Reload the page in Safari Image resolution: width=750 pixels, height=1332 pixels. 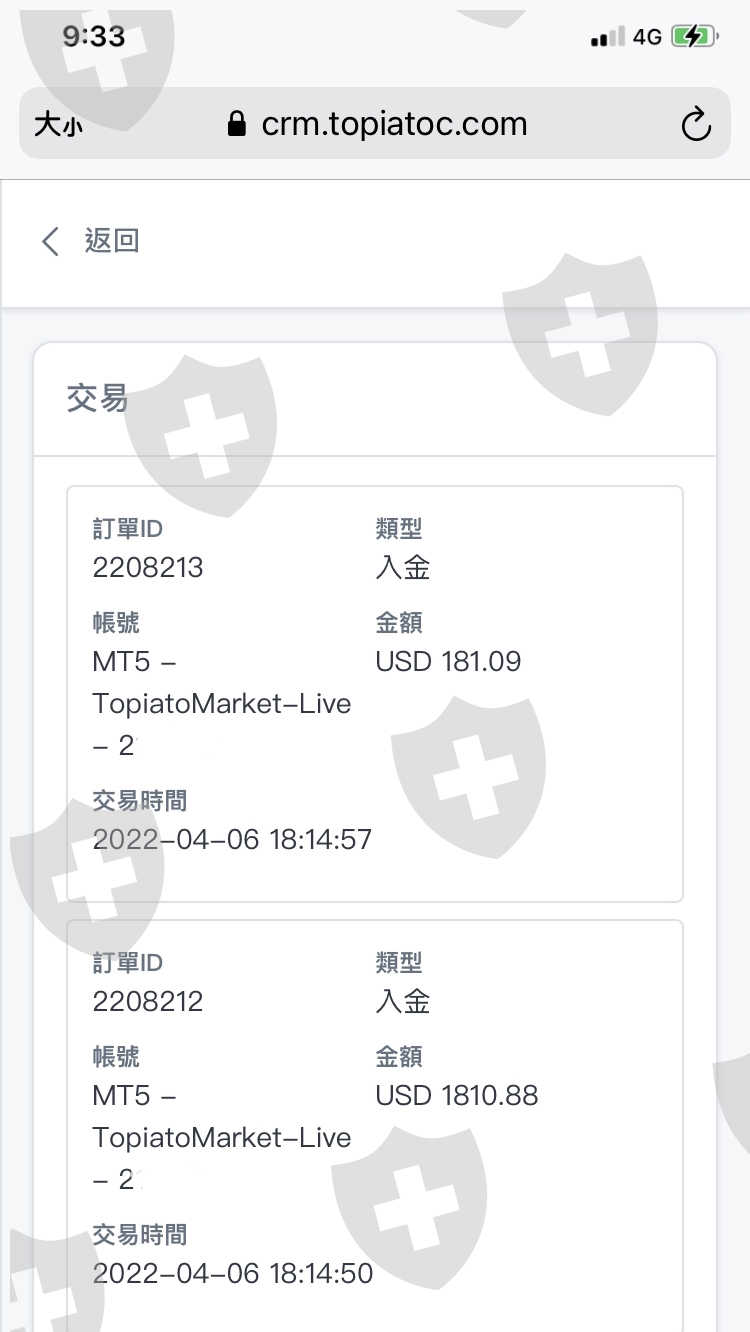(x=695, y=124)
